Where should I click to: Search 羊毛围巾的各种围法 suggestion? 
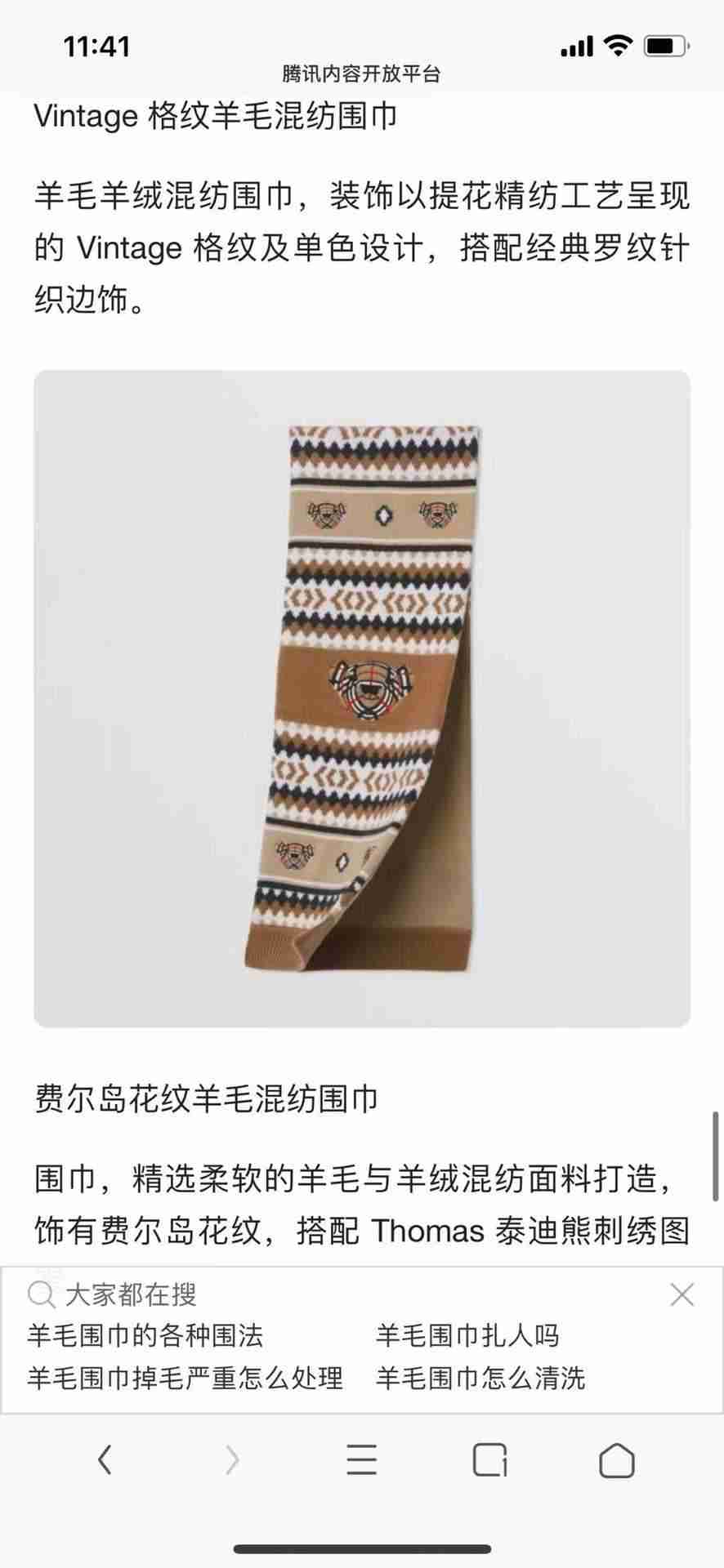(x=145, y=1335)
